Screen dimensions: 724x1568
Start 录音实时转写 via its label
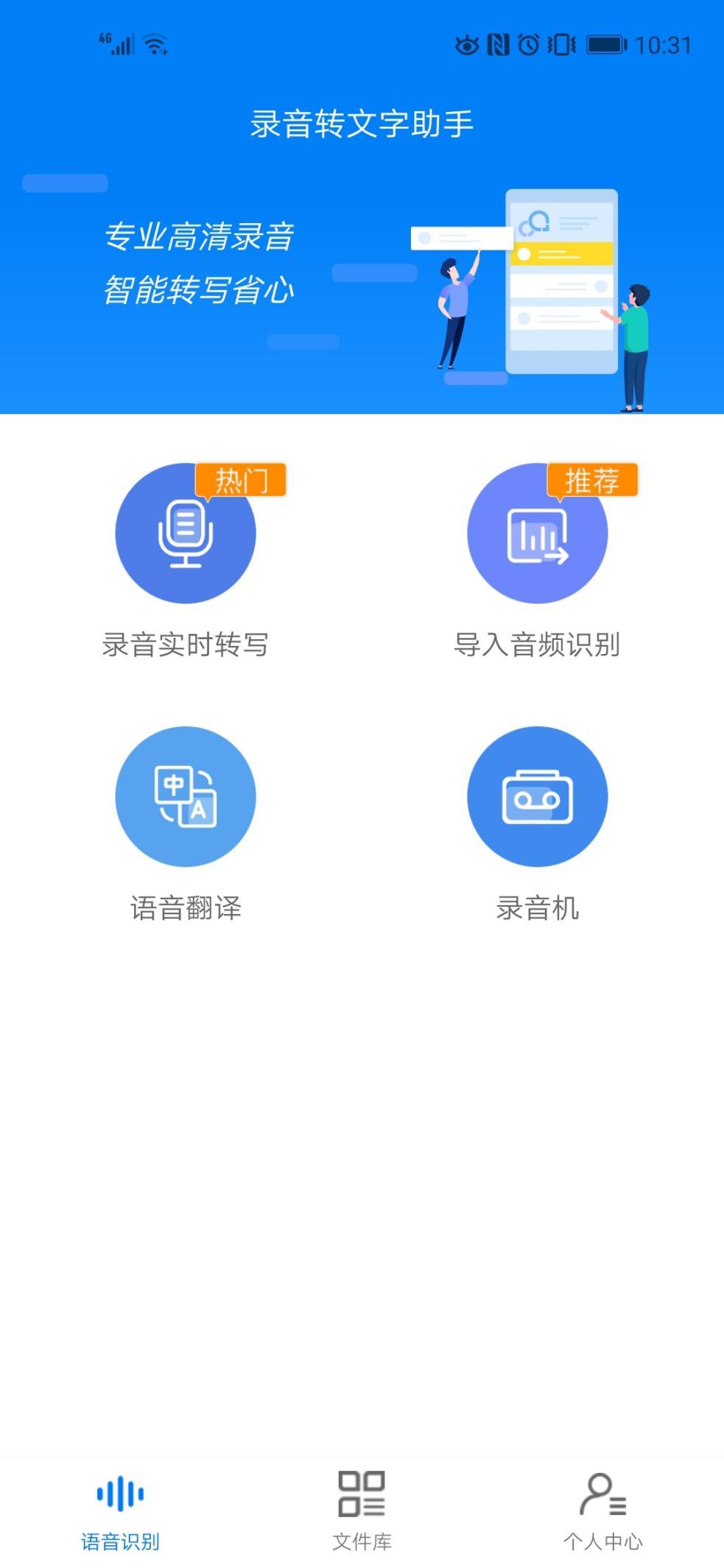[186, 644]
